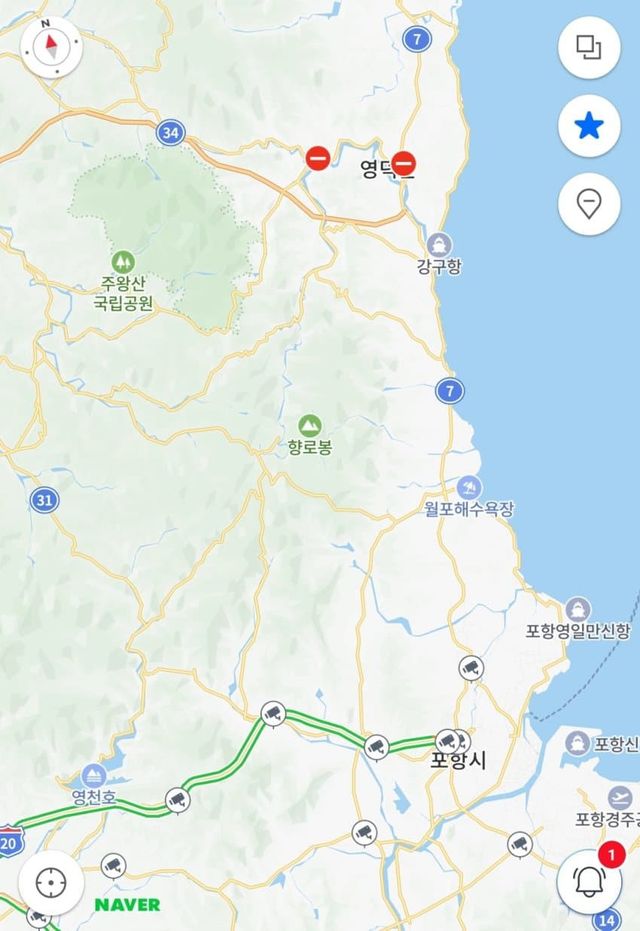
Task: Open the 월포해수욕장 beach marker
Action: point(468,486)
